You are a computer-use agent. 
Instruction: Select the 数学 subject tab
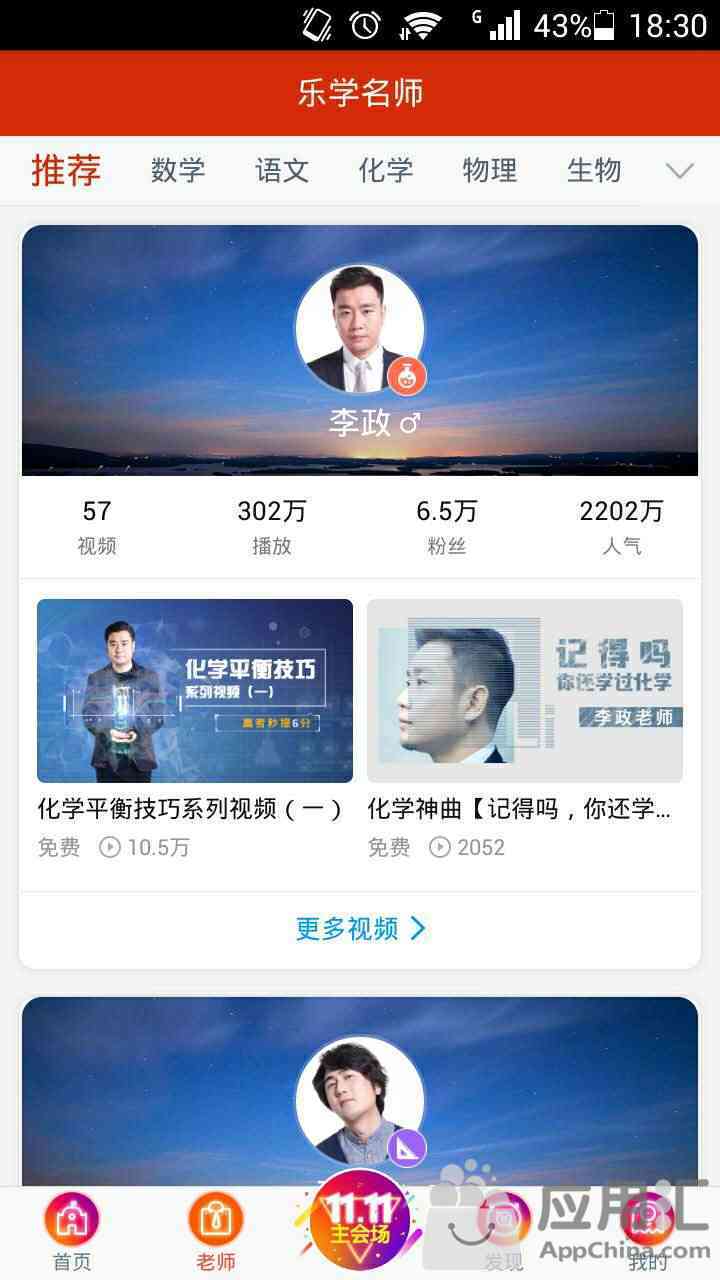coord(178,171)
